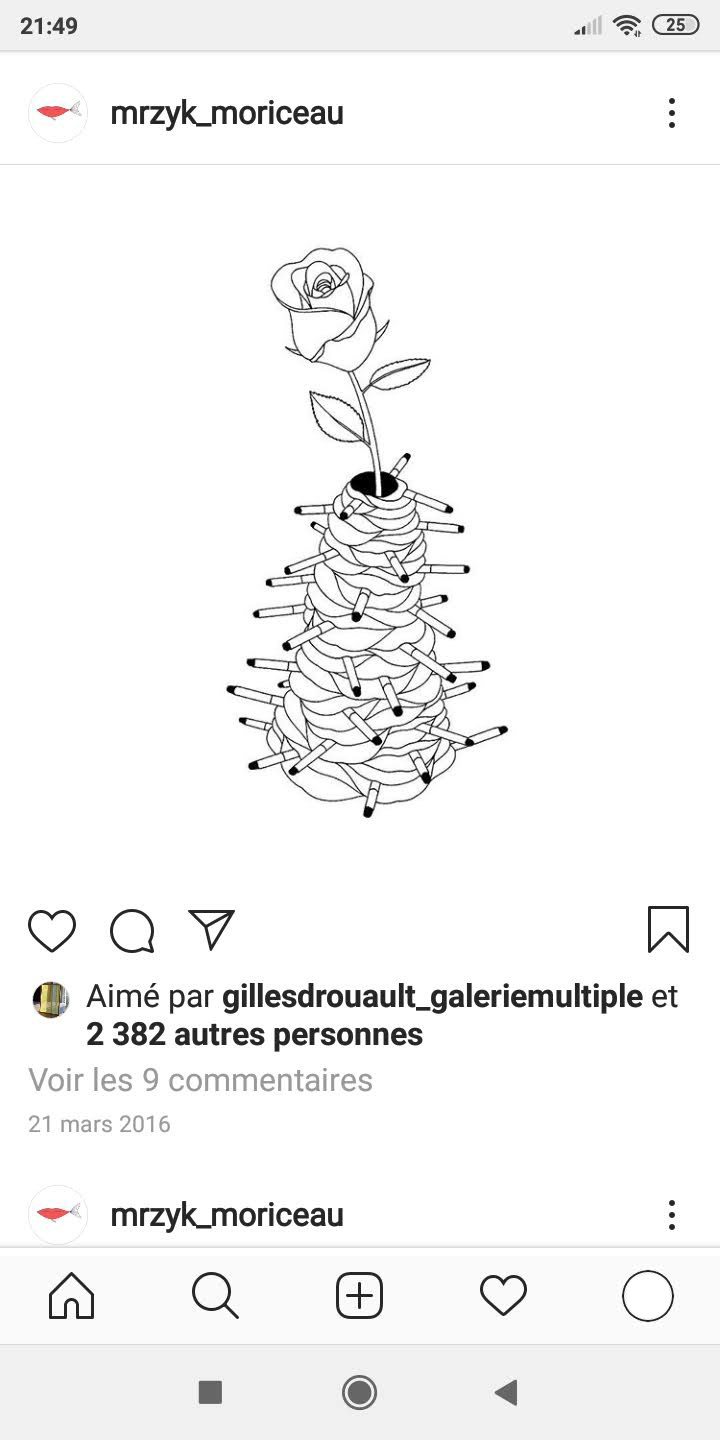The image size is (720, 1440).
Task: Share the rose post via direct message
Action: (211, 929)
